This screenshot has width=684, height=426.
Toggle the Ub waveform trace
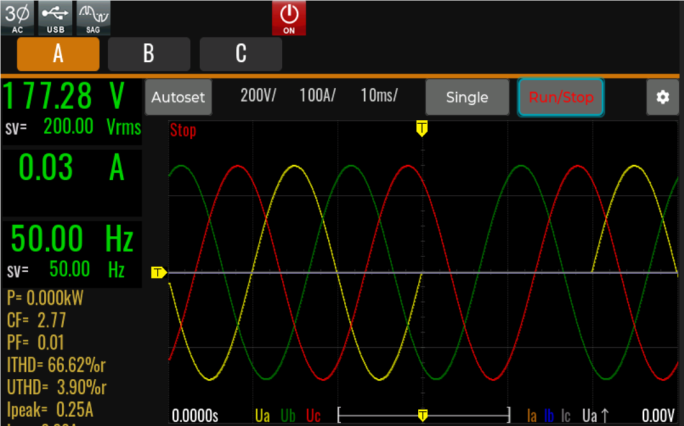point(288,415)
